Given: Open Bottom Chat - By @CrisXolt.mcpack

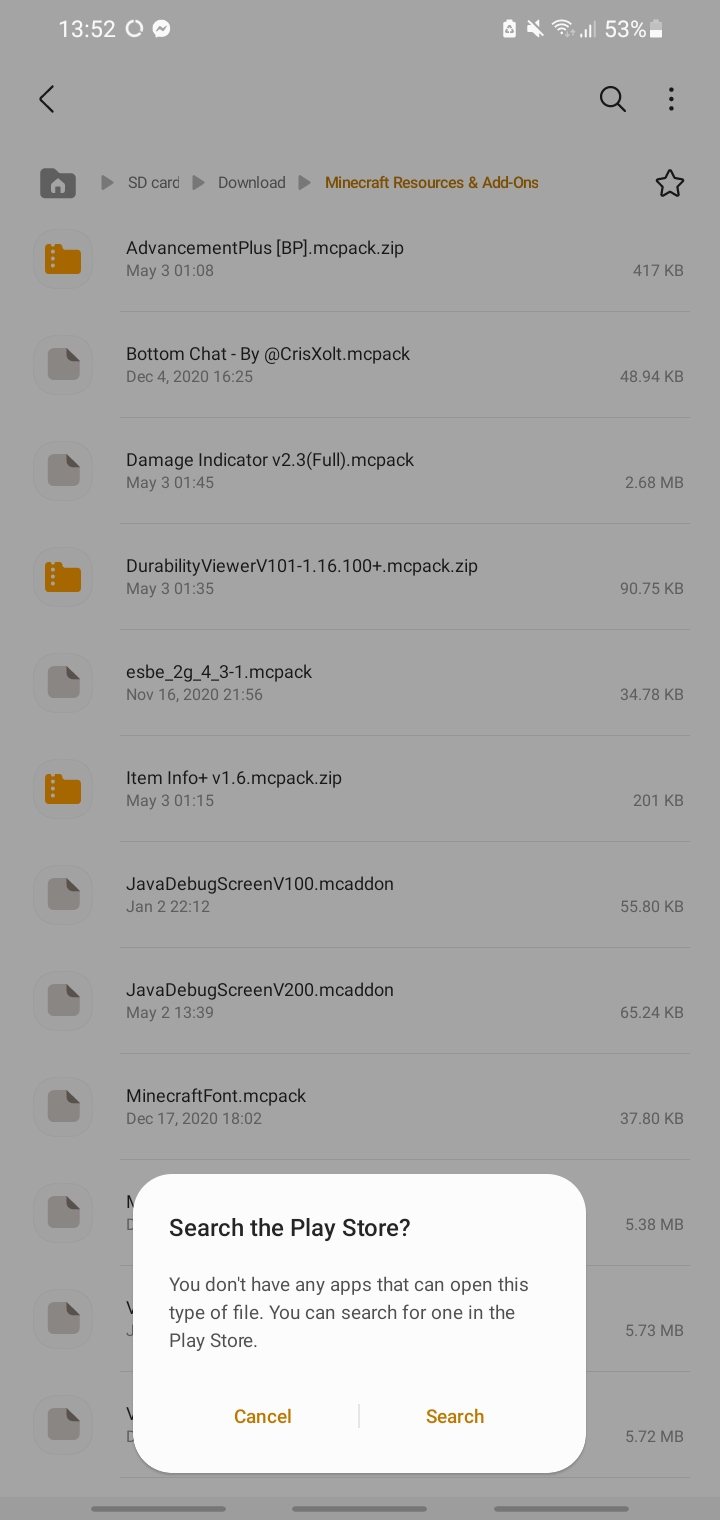Looking at the screenshot, I should 268,364.
